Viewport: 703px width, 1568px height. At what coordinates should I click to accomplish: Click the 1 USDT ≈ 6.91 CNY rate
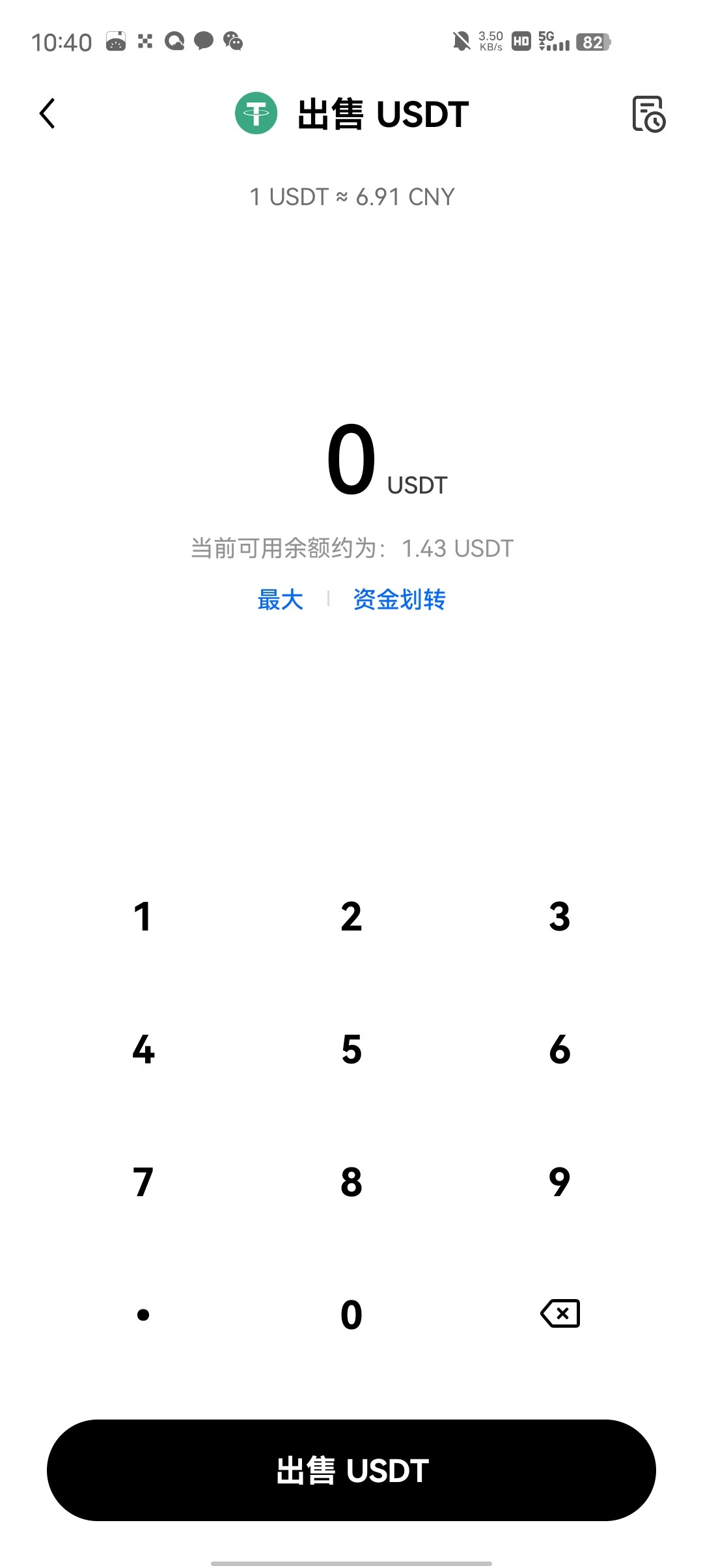351,196
